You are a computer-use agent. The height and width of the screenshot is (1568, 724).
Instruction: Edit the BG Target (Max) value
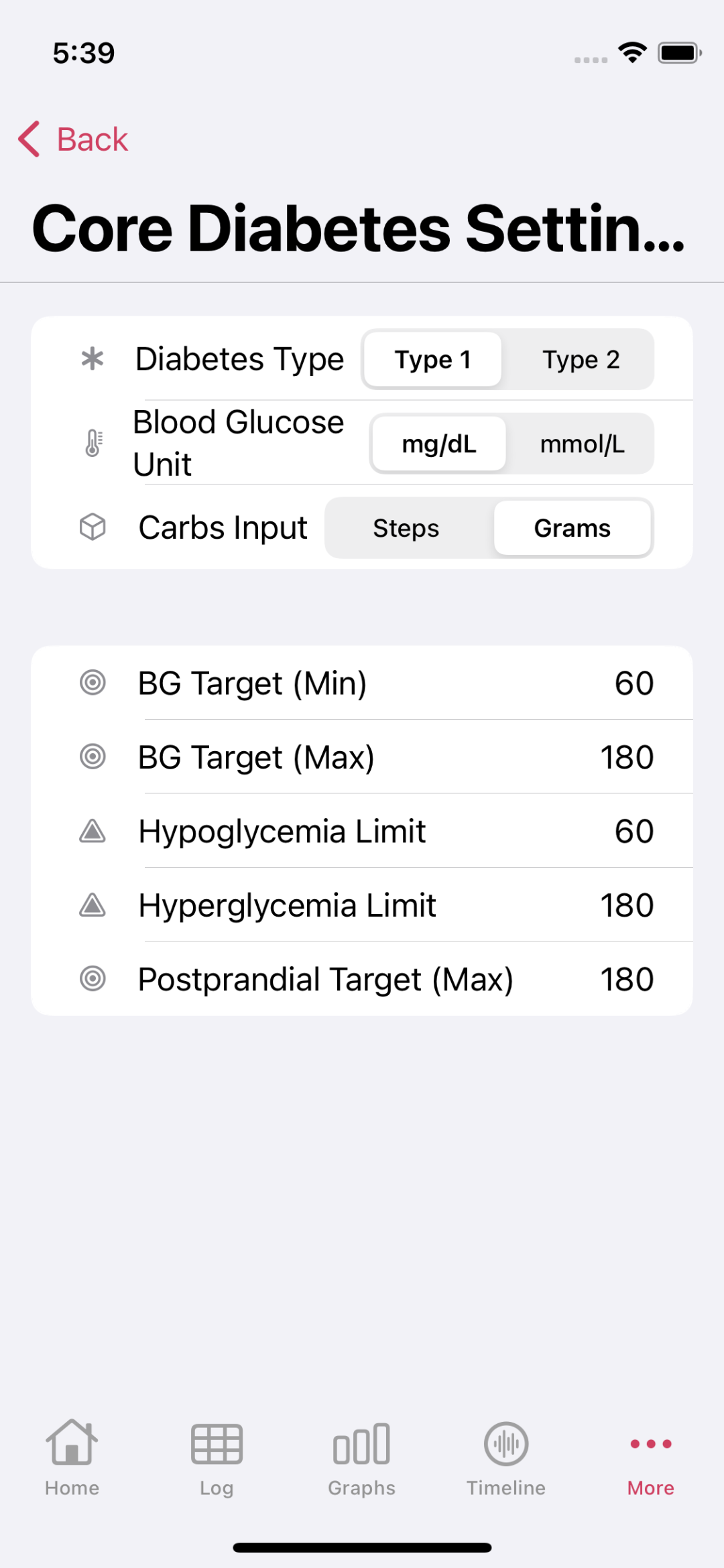(362, 757)
